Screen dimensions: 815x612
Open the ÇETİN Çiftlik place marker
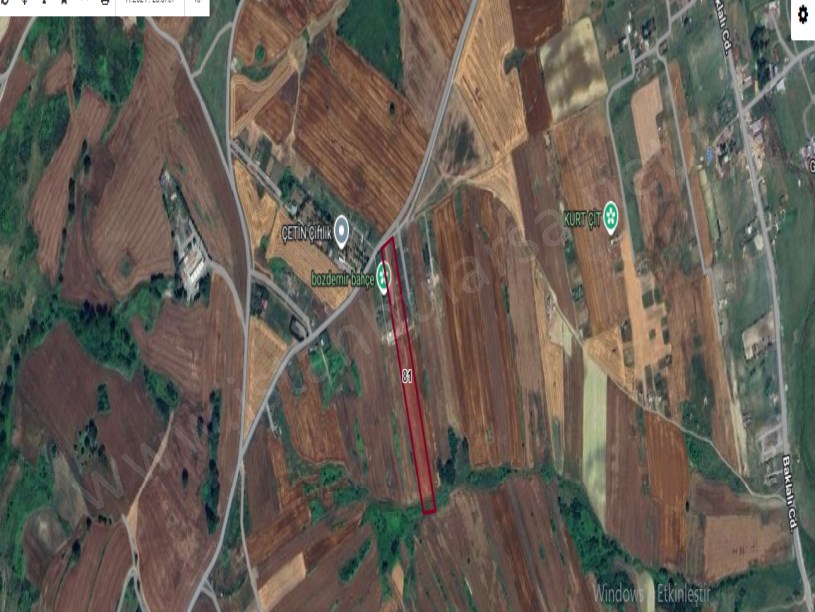[342, 231]
